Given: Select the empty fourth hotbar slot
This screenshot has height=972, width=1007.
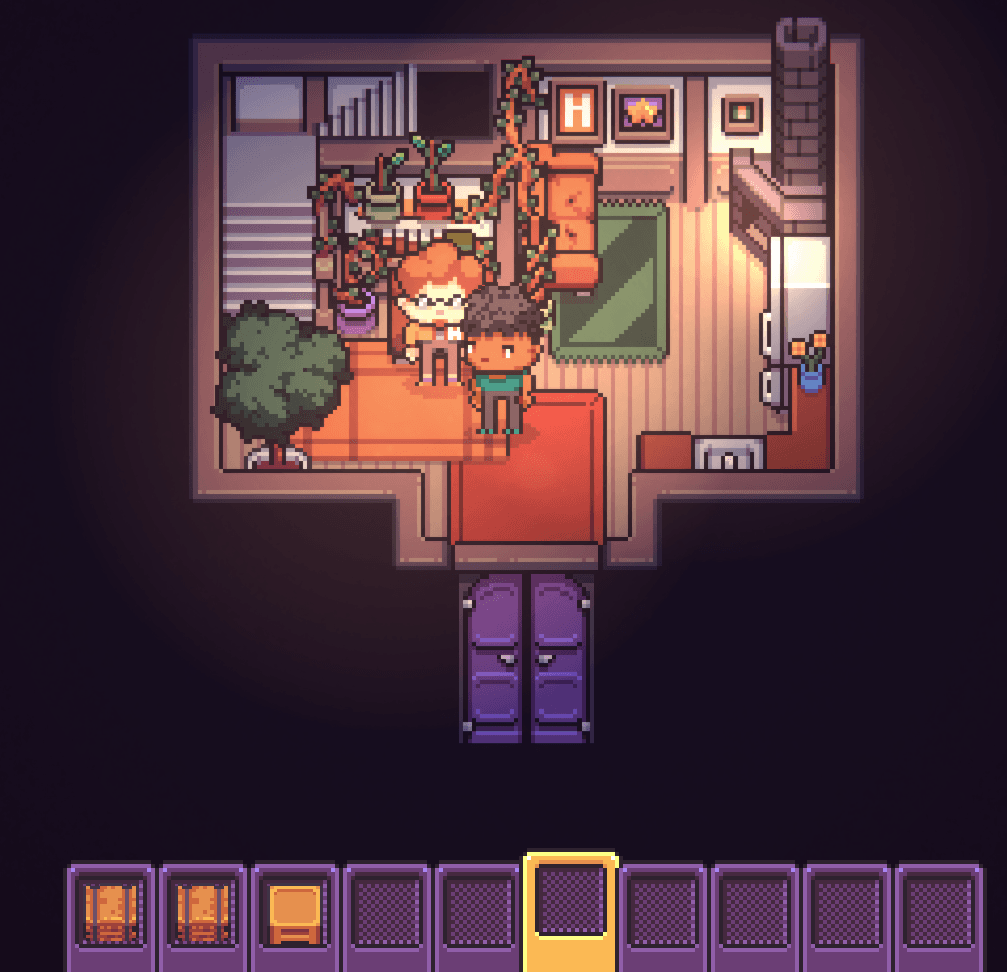Looking at the screenshot, I should pyautogui.click(x=387, y=914).
